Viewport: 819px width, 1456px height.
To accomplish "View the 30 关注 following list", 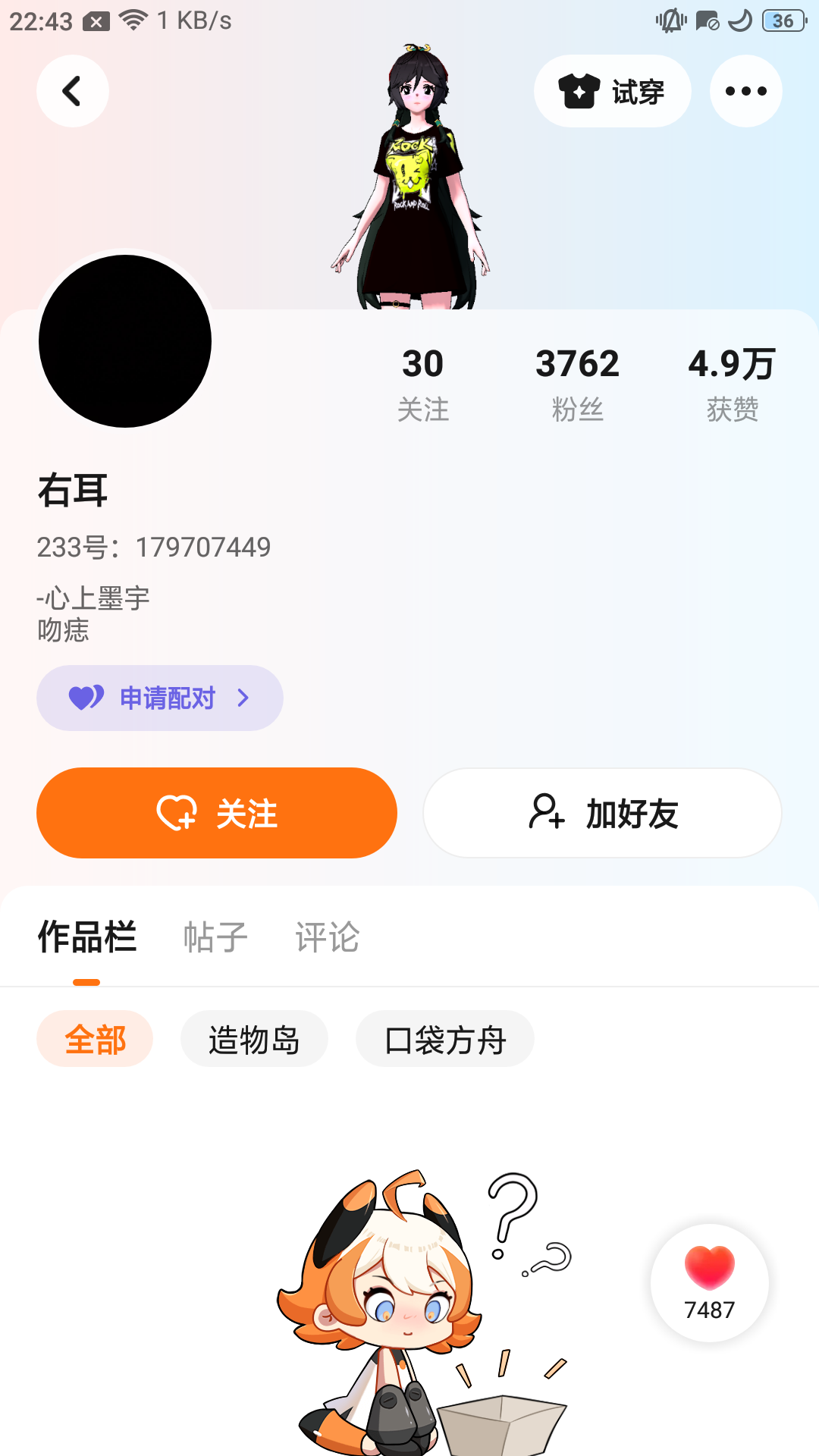I will tap(423, 384).
